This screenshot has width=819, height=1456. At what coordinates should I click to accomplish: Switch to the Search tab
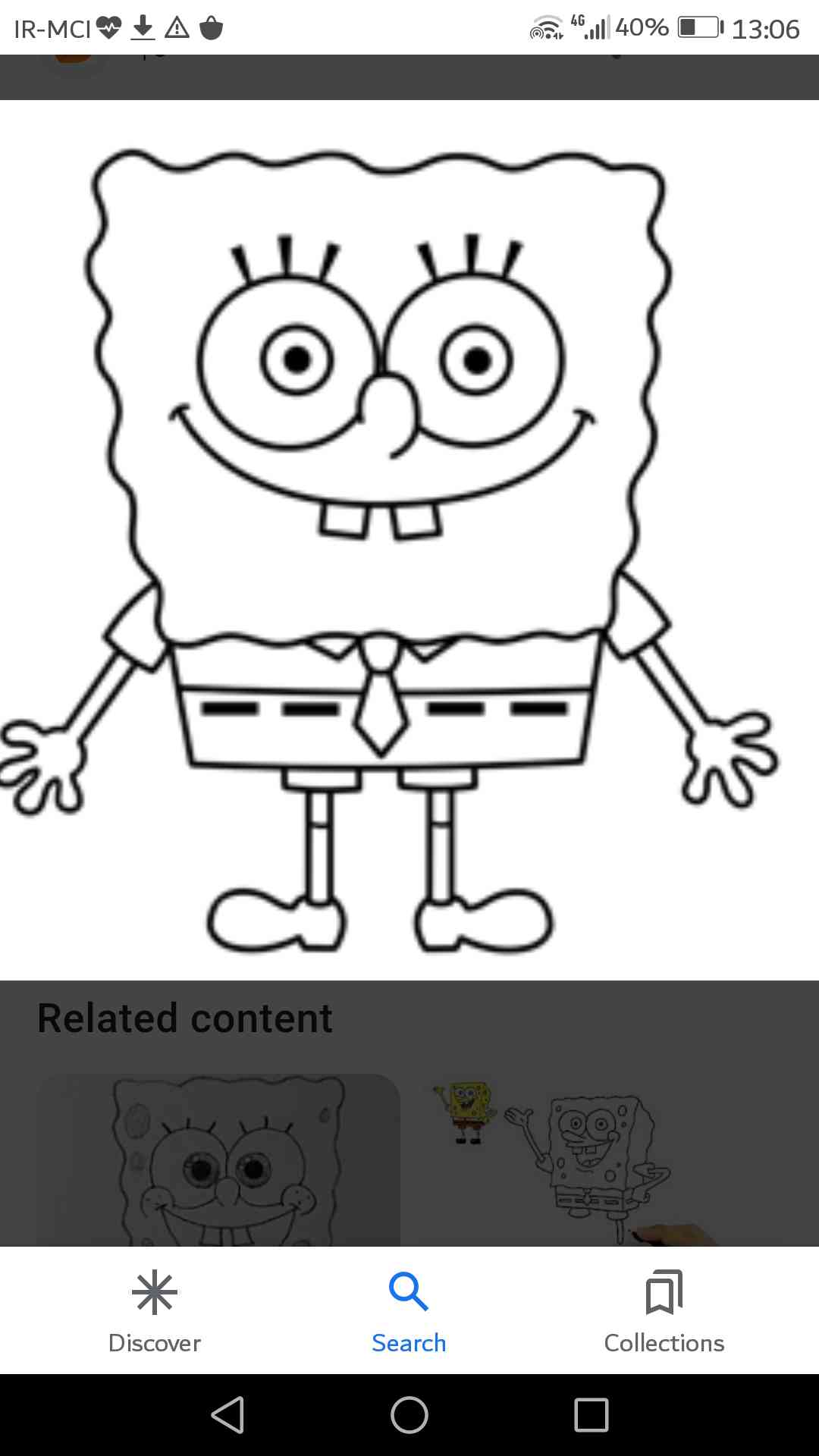pyautogui.click(x=409, y=1312)
